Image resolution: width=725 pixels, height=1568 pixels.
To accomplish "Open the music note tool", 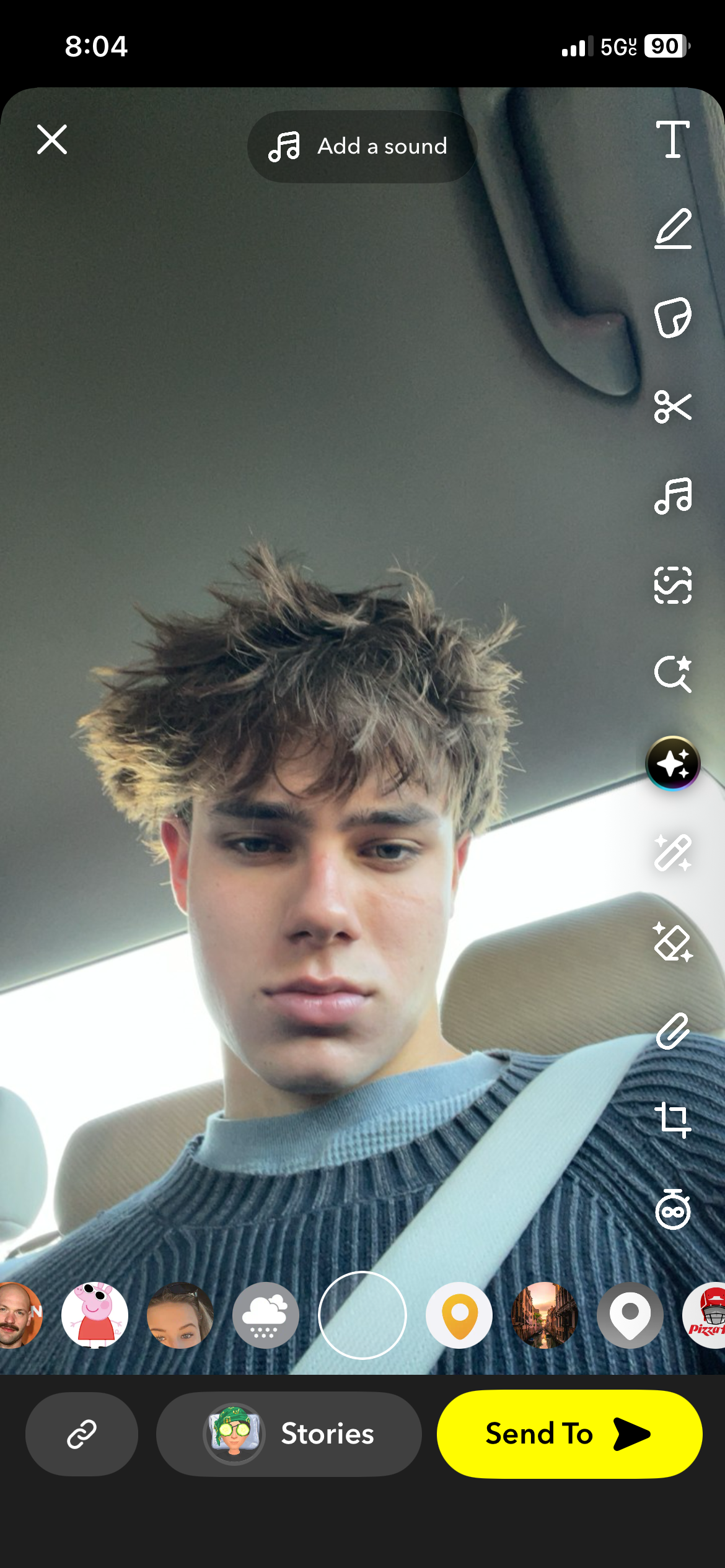I will (673, 496).
